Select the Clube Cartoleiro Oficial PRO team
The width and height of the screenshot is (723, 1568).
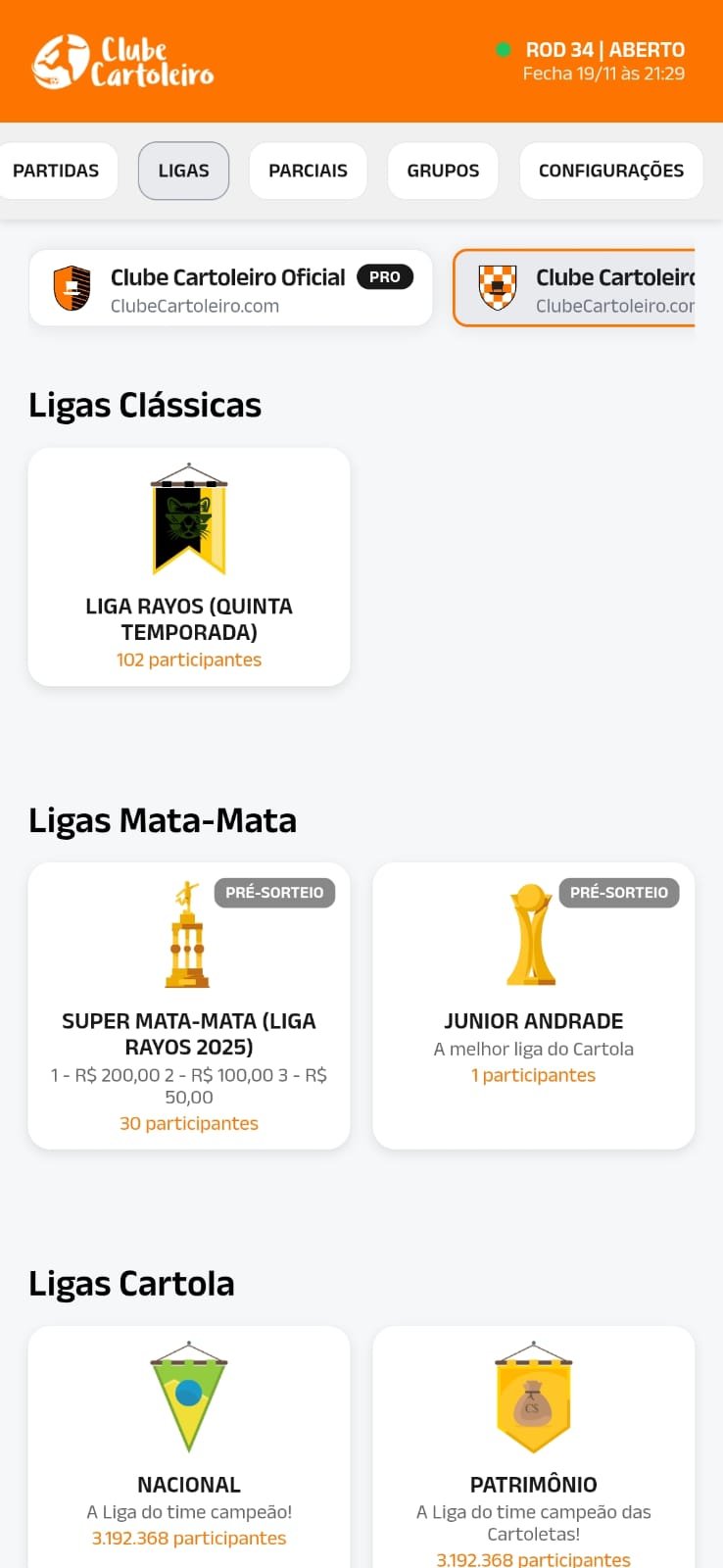[230, 288]
